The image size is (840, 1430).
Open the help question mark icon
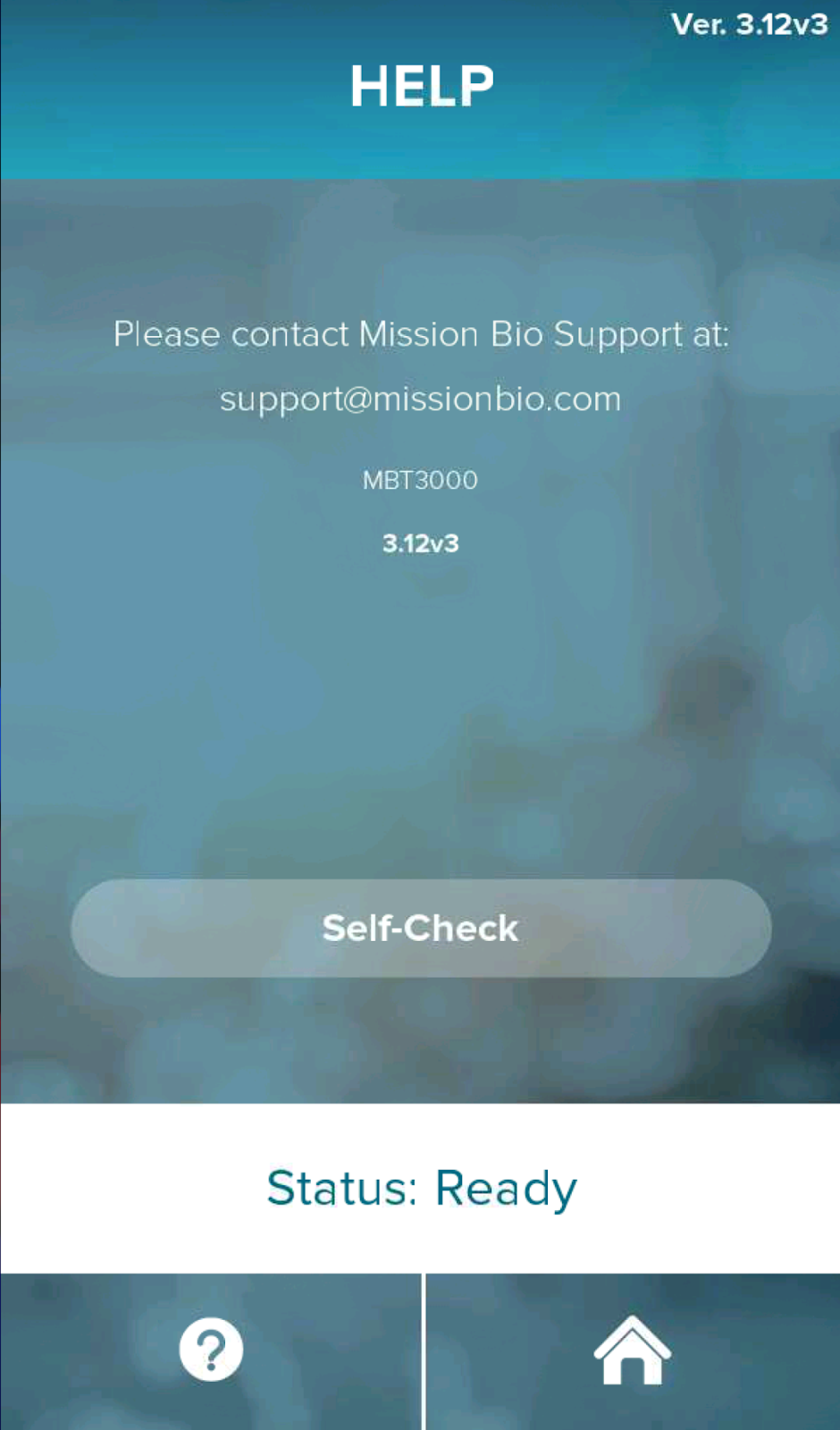pos(211,1350)
